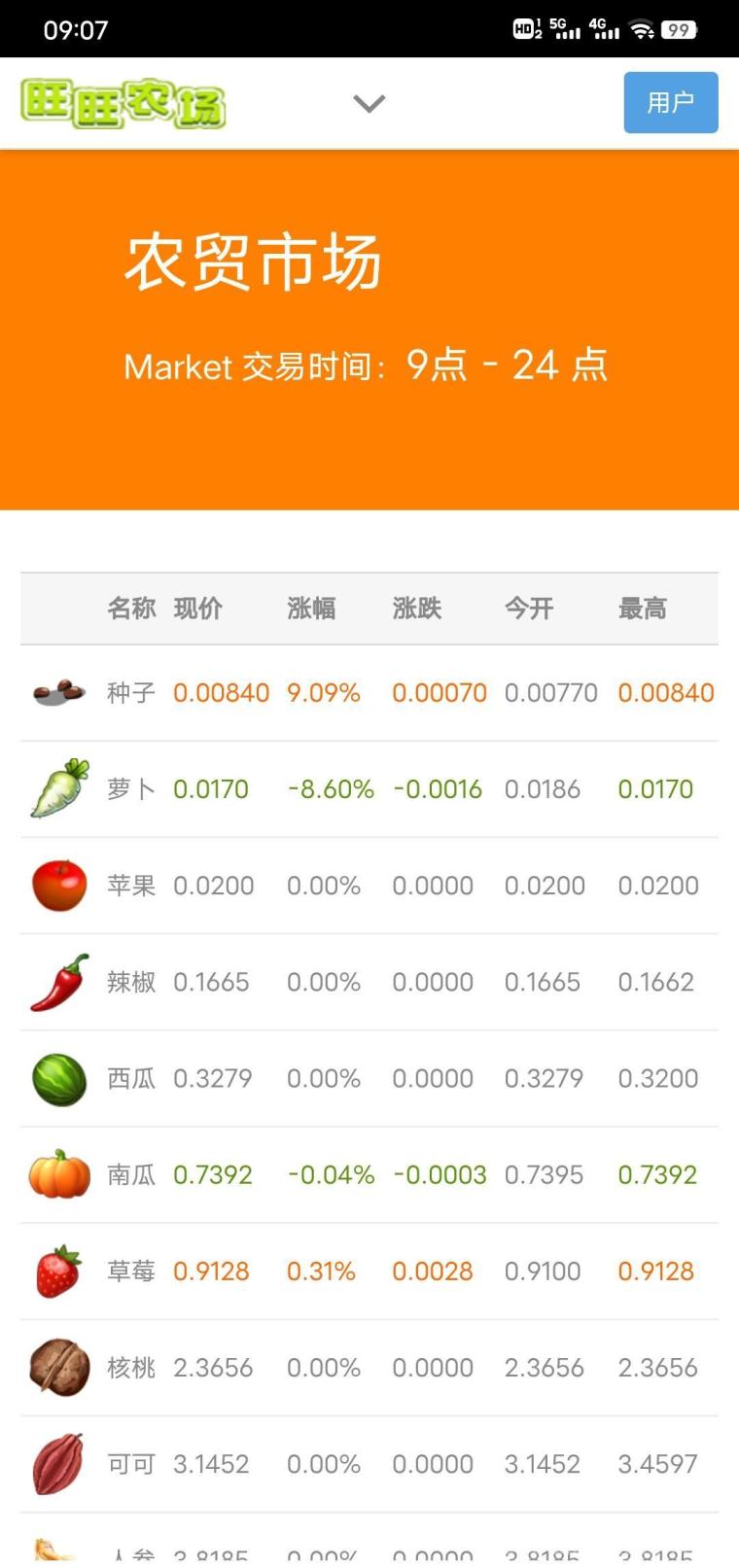Open the chili pepper (辣椒) item icon
The height and width of the screenshot is (1568, 739).
(x=58, y=981)
